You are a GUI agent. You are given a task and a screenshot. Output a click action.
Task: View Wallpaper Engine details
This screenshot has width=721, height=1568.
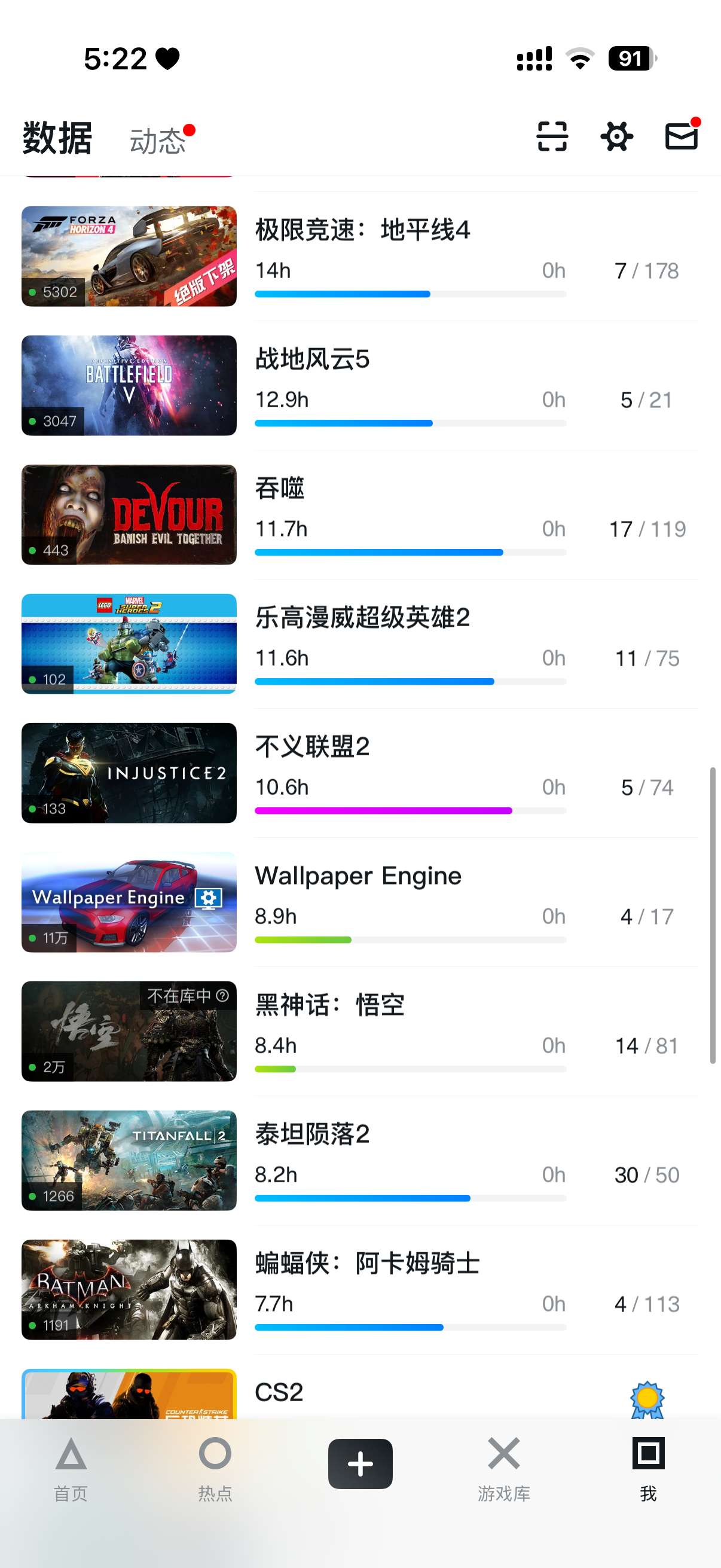coord(358,876)
